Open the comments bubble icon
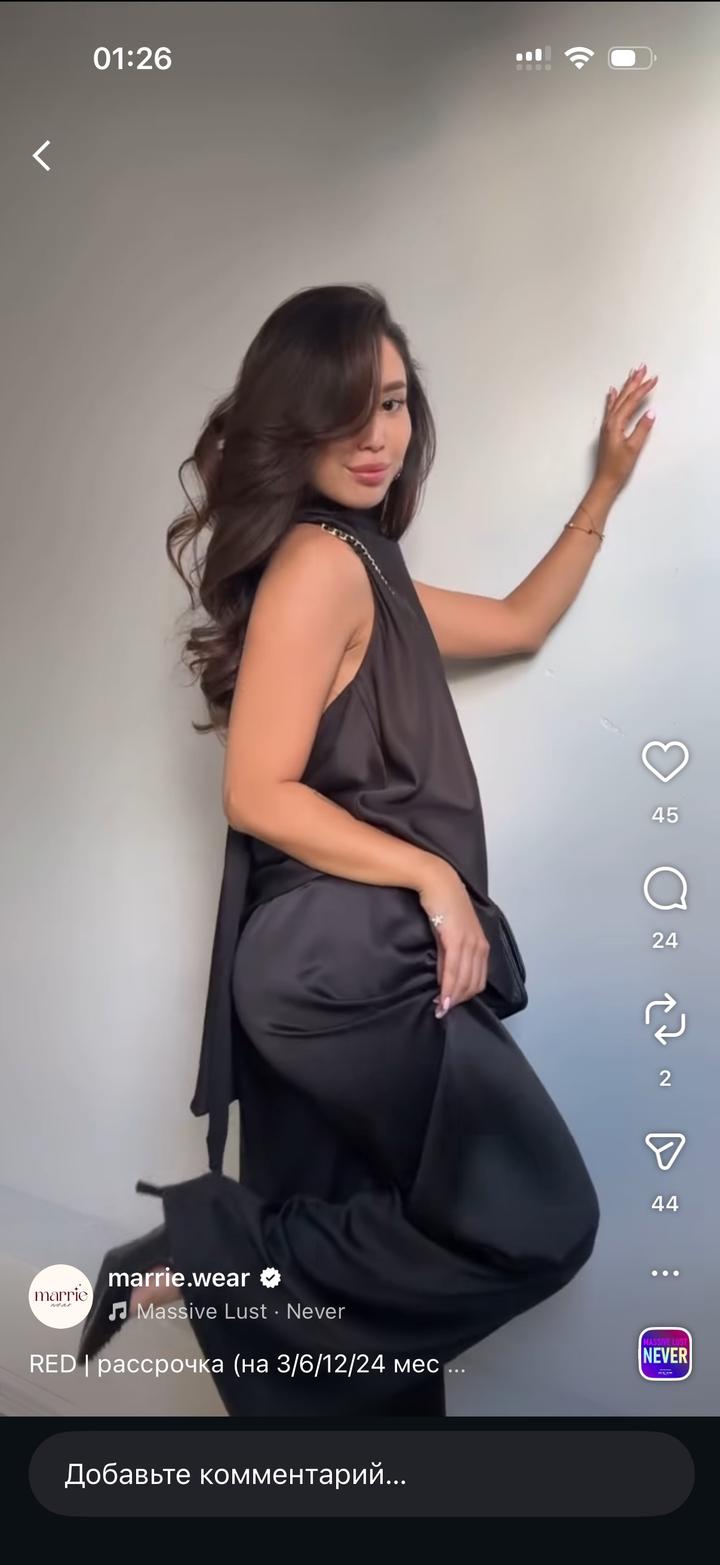This screenshot has height=1565, width=720. pos(665,889)
